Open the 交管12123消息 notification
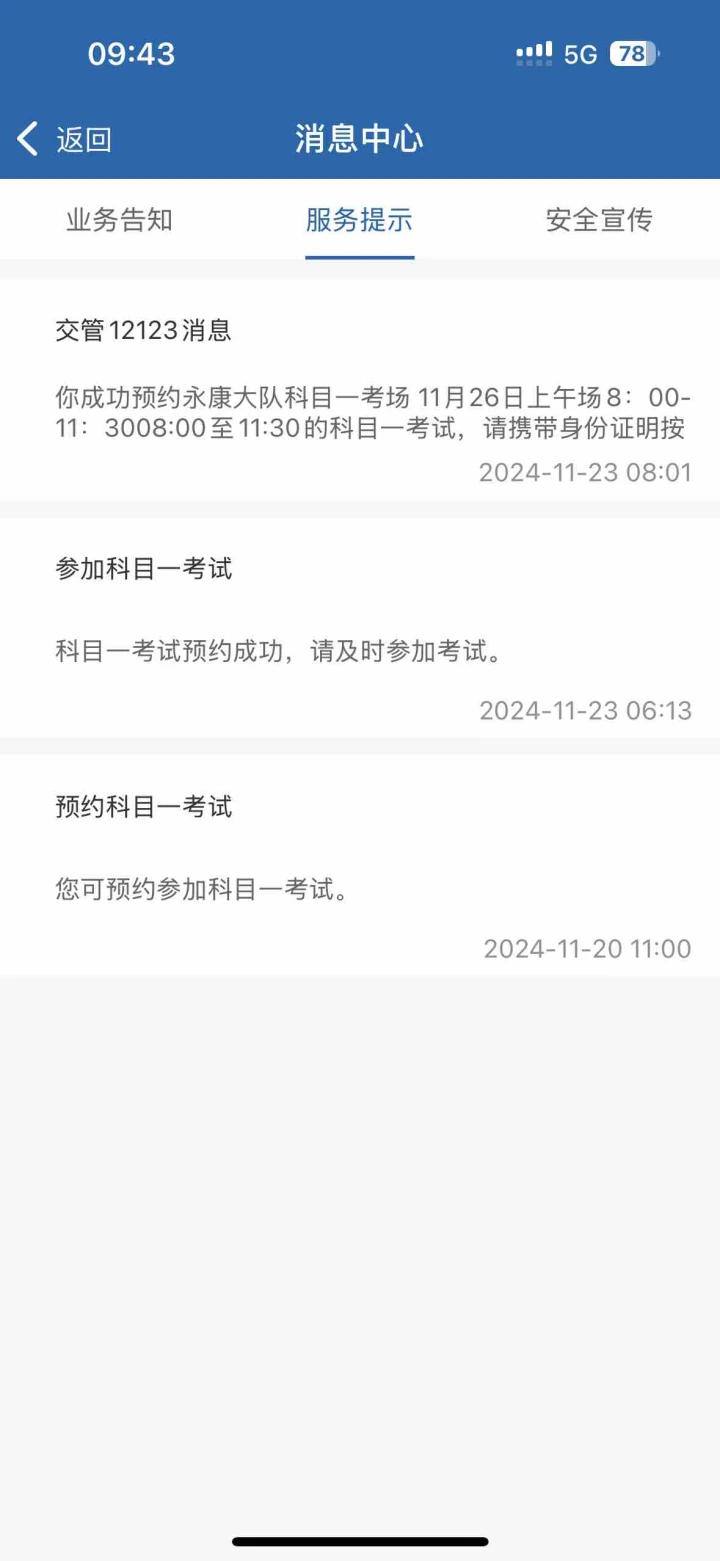The width and height of the screenshot is (720, 1561). [x=360, y=391]
